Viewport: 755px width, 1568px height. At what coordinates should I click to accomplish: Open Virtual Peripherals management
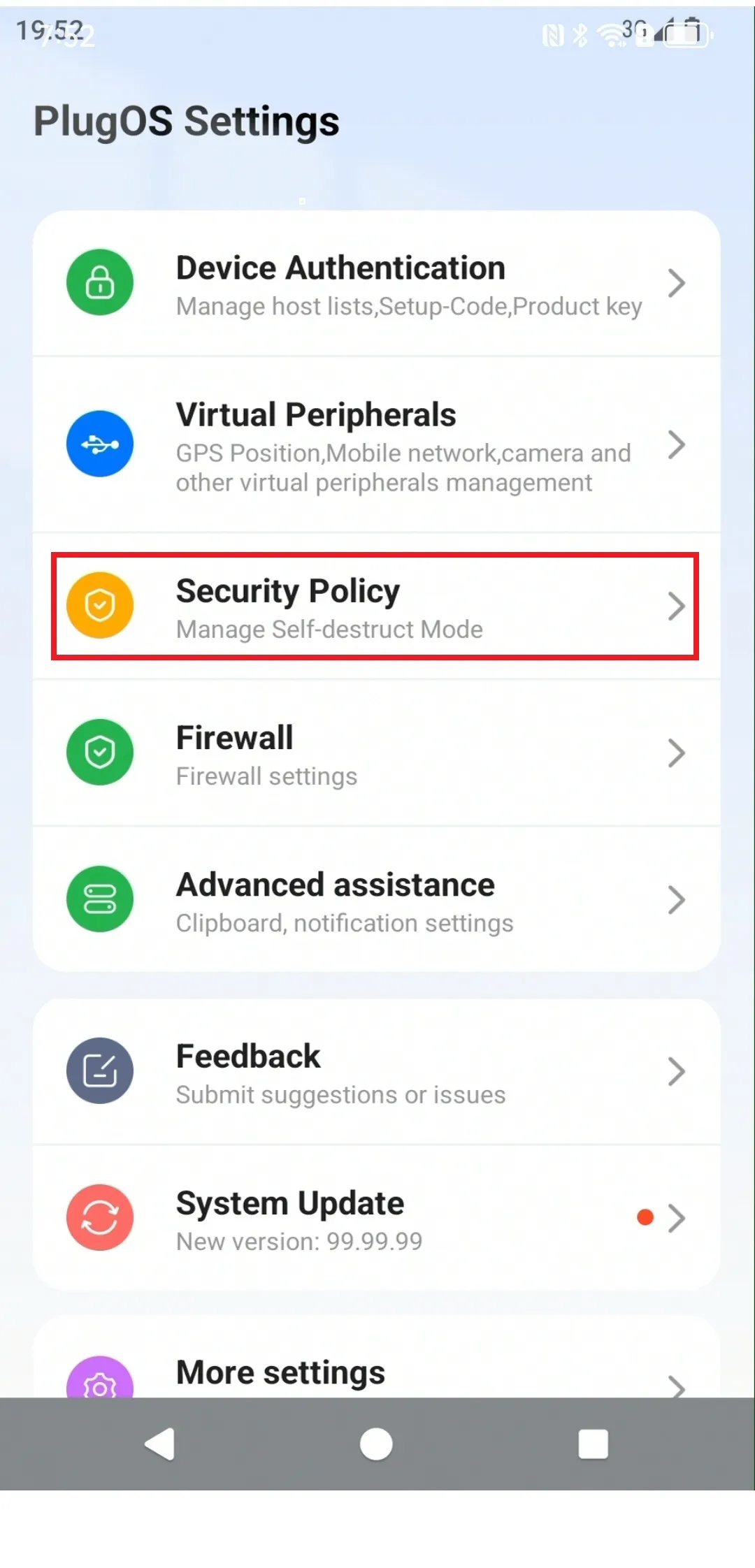(x=376, y=445)
